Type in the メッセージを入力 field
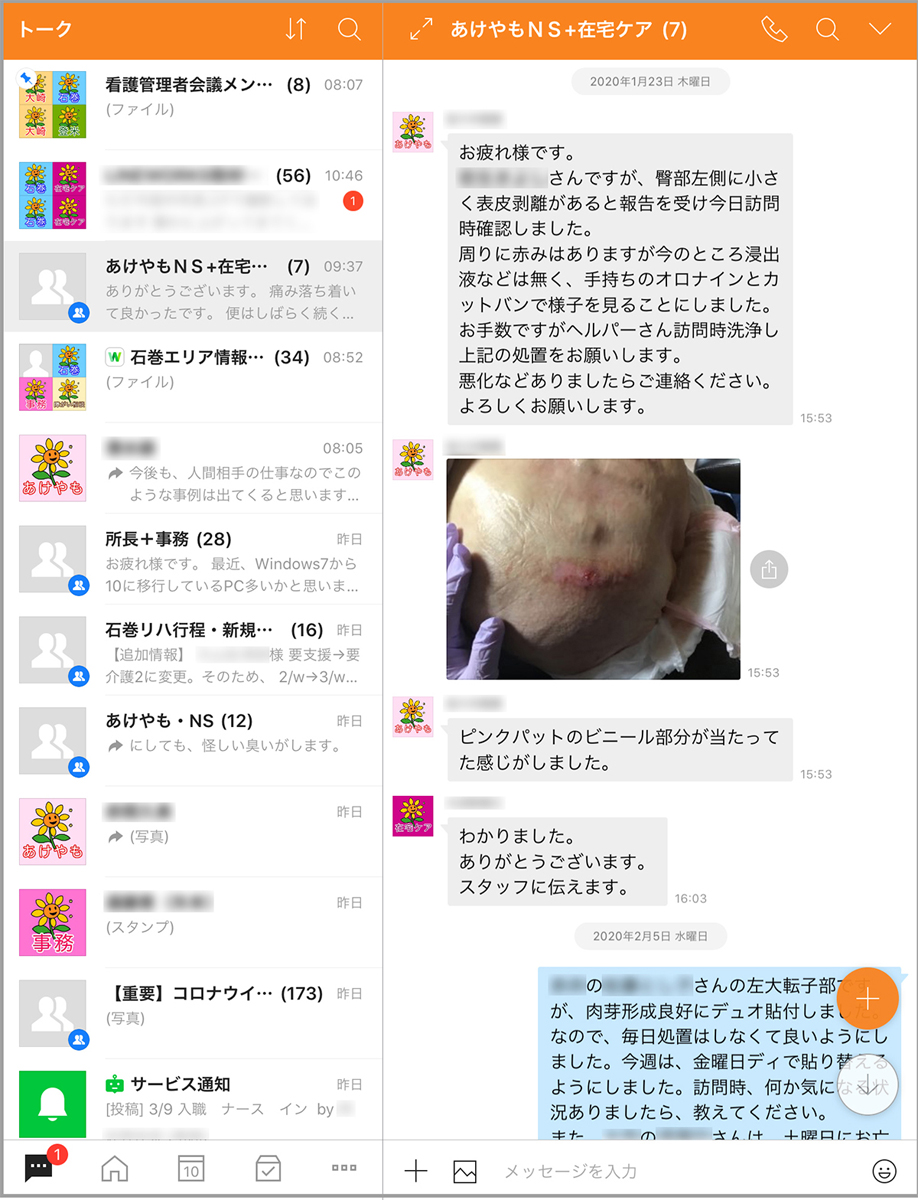This screenshot has width=918, height=1200. (x=670, y=1171)
